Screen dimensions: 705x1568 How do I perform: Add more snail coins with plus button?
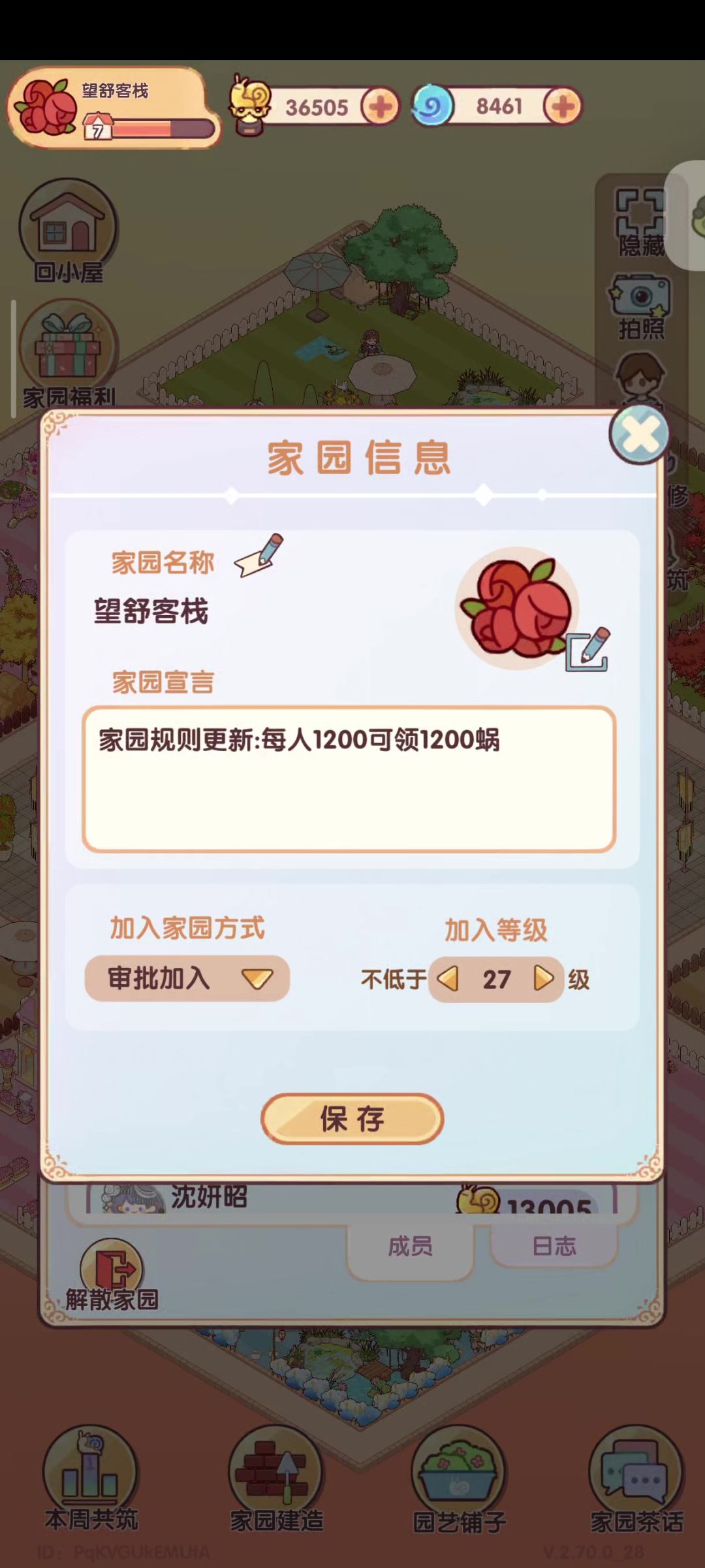(x=381, y=106)
